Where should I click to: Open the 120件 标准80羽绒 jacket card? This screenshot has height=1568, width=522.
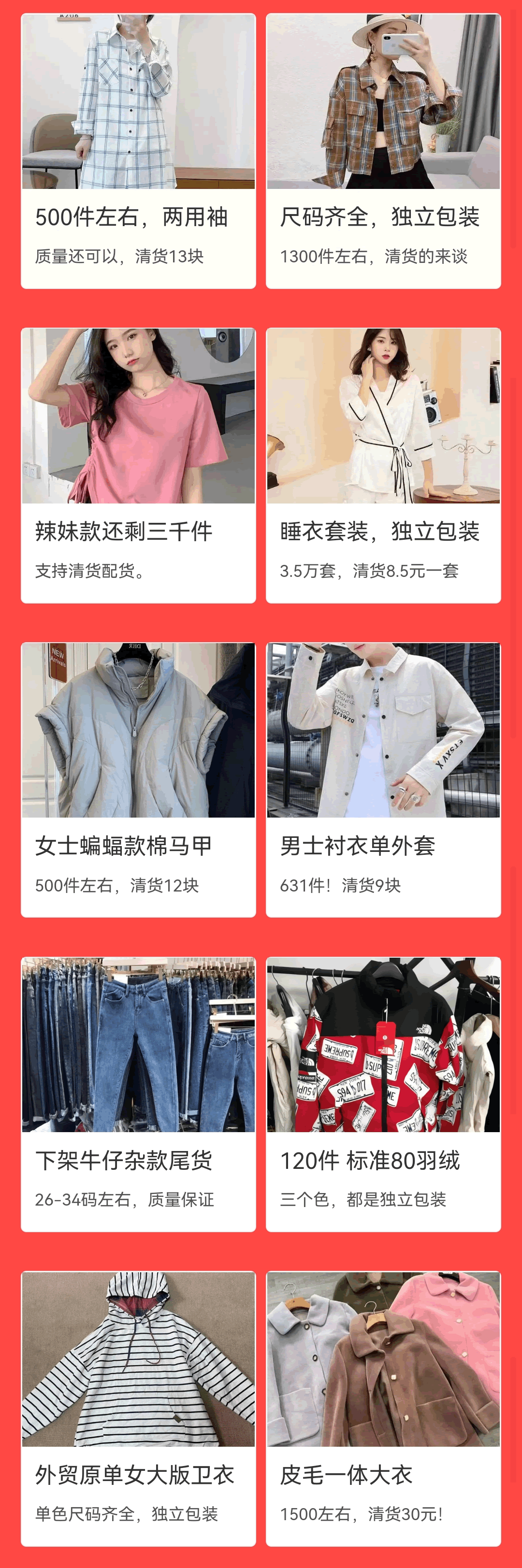click(383, 1094)
